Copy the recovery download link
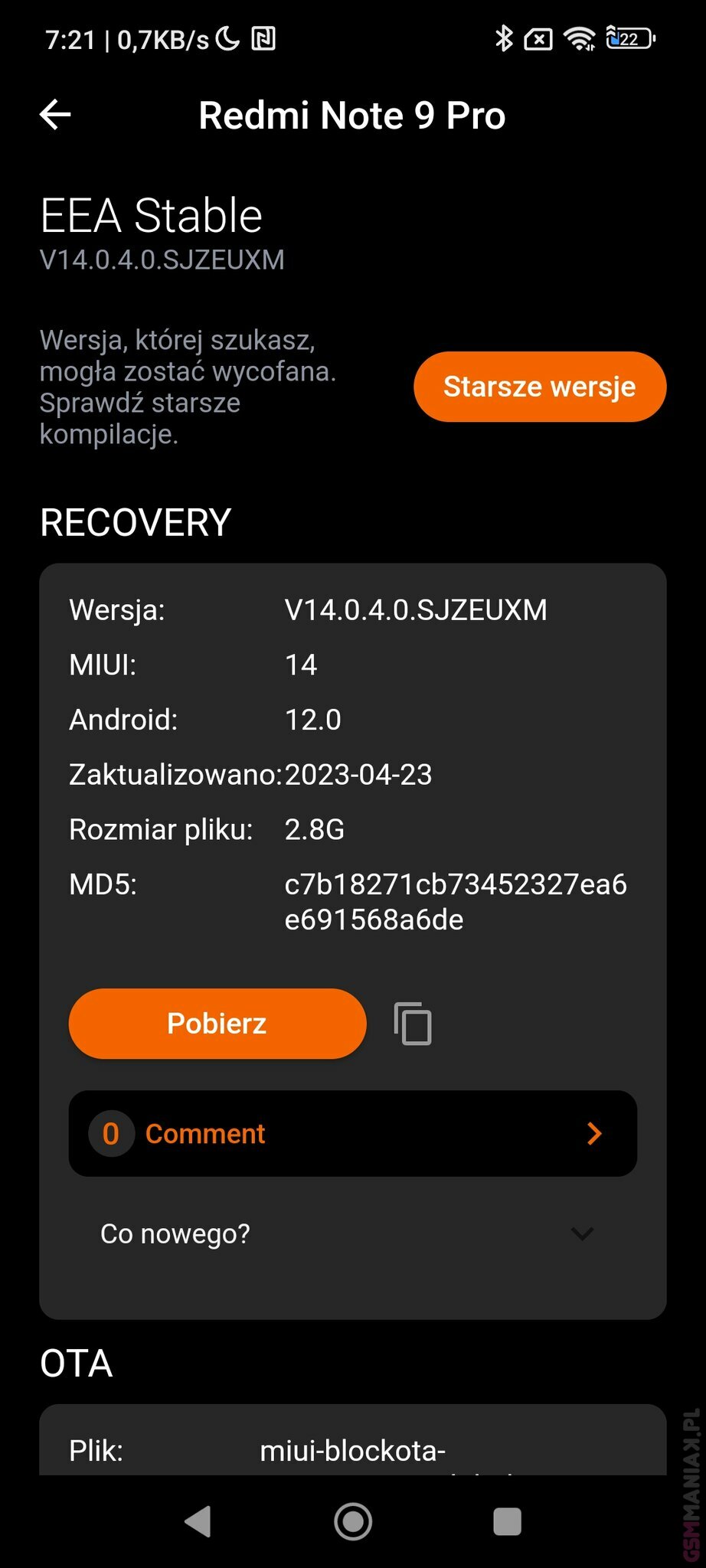706x1568 pixels. point(413,1024)
